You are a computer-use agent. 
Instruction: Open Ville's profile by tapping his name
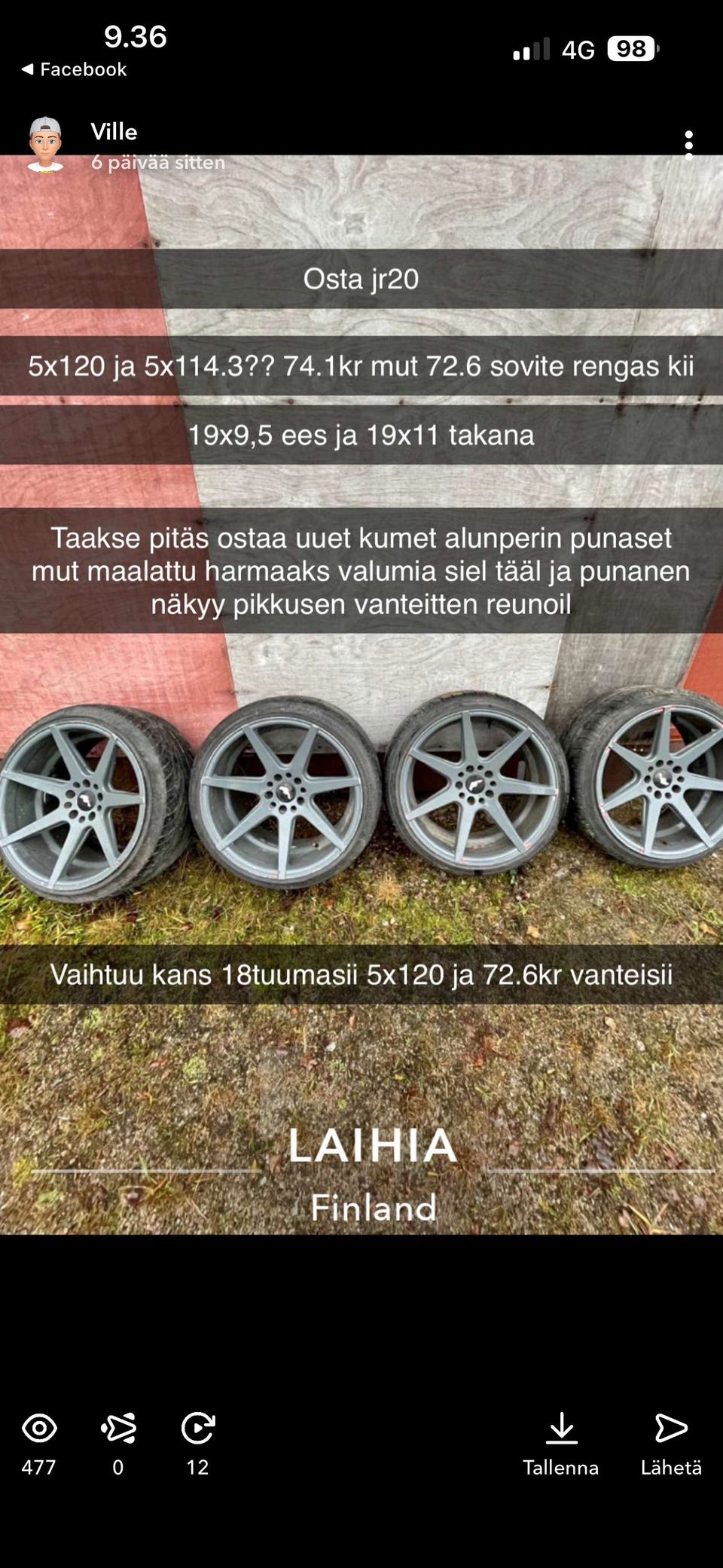point(111,131)
